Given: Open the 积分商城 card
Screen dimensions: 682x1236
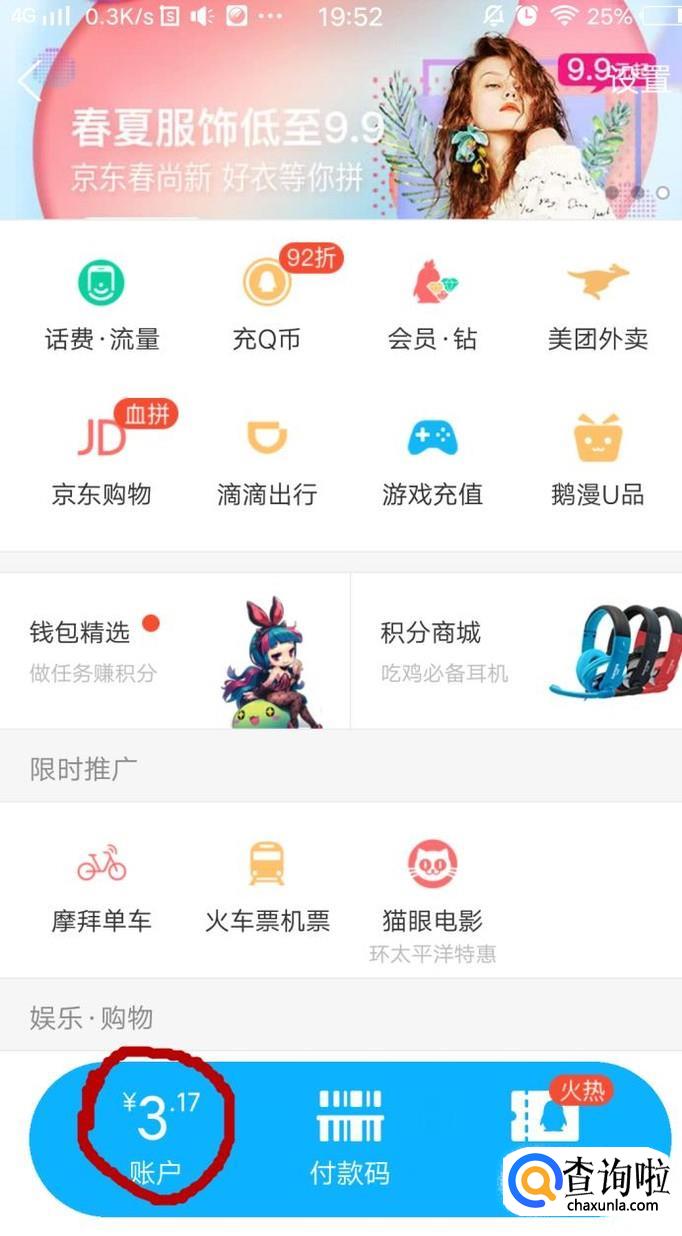Looking at the screenshot, I should 516,651.
